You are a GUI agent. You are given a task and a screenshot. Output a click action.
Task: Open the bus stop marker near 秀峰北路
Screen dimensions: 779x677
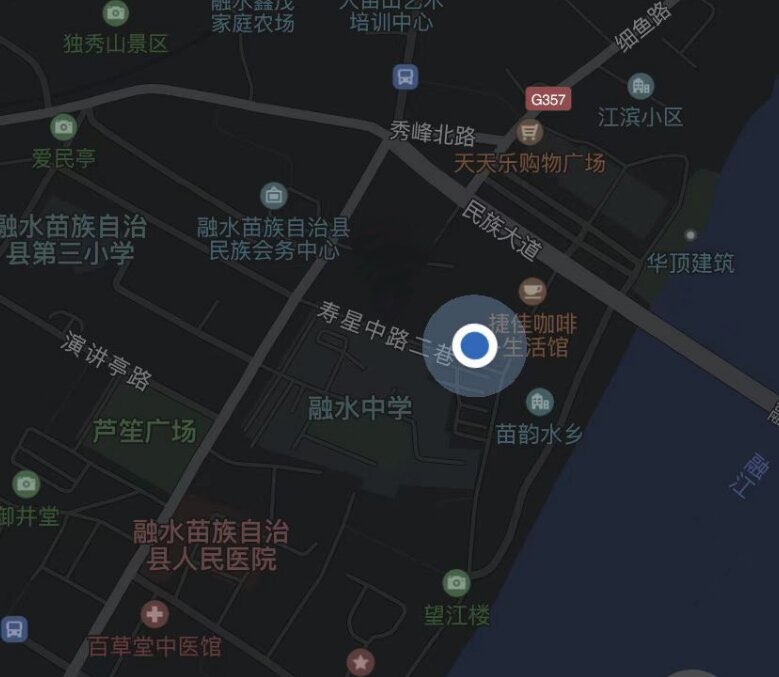tap(404, 77)
